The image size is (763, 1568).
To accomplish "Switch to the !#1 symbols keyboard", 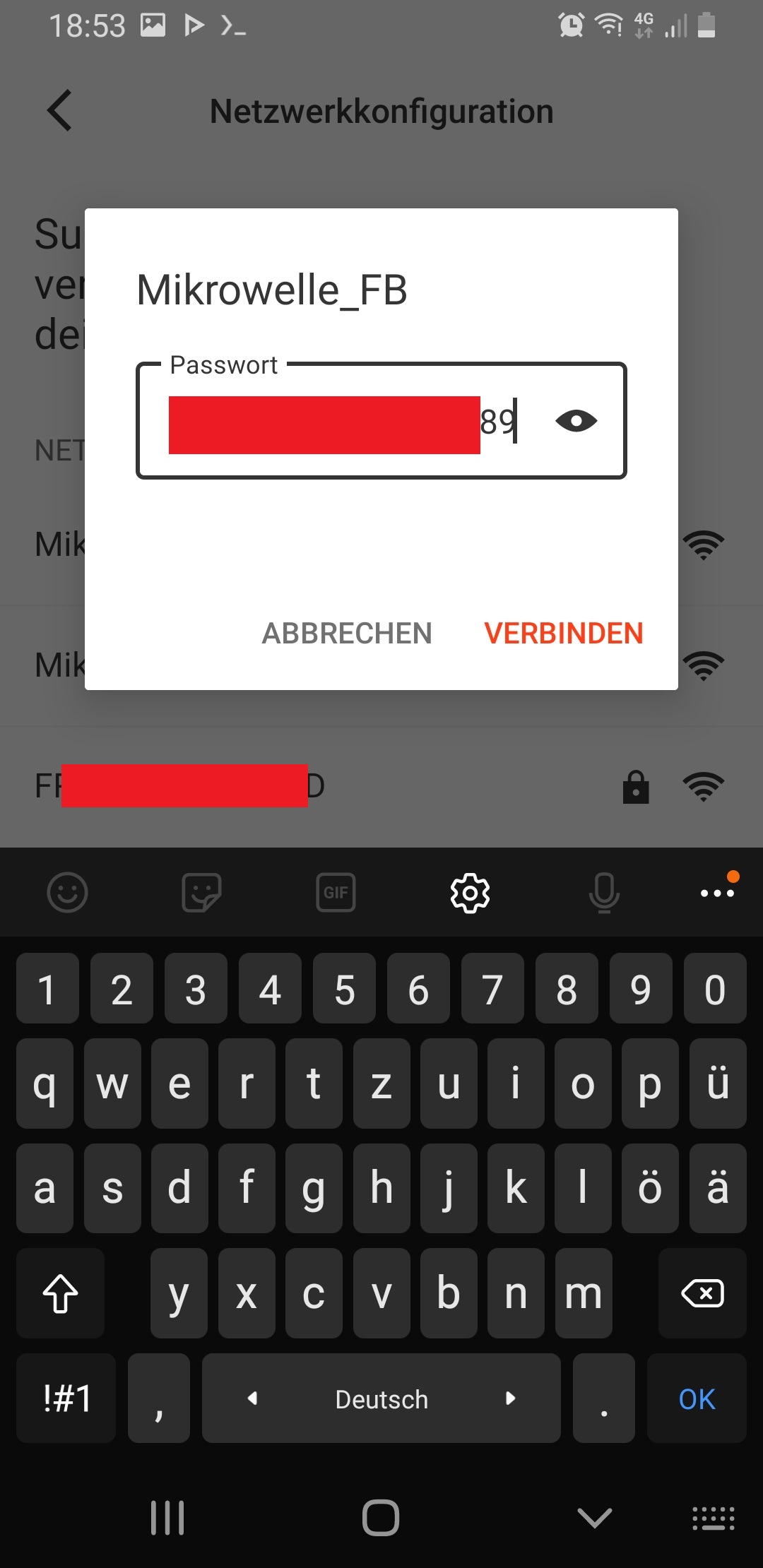I will click(66, 1399).
